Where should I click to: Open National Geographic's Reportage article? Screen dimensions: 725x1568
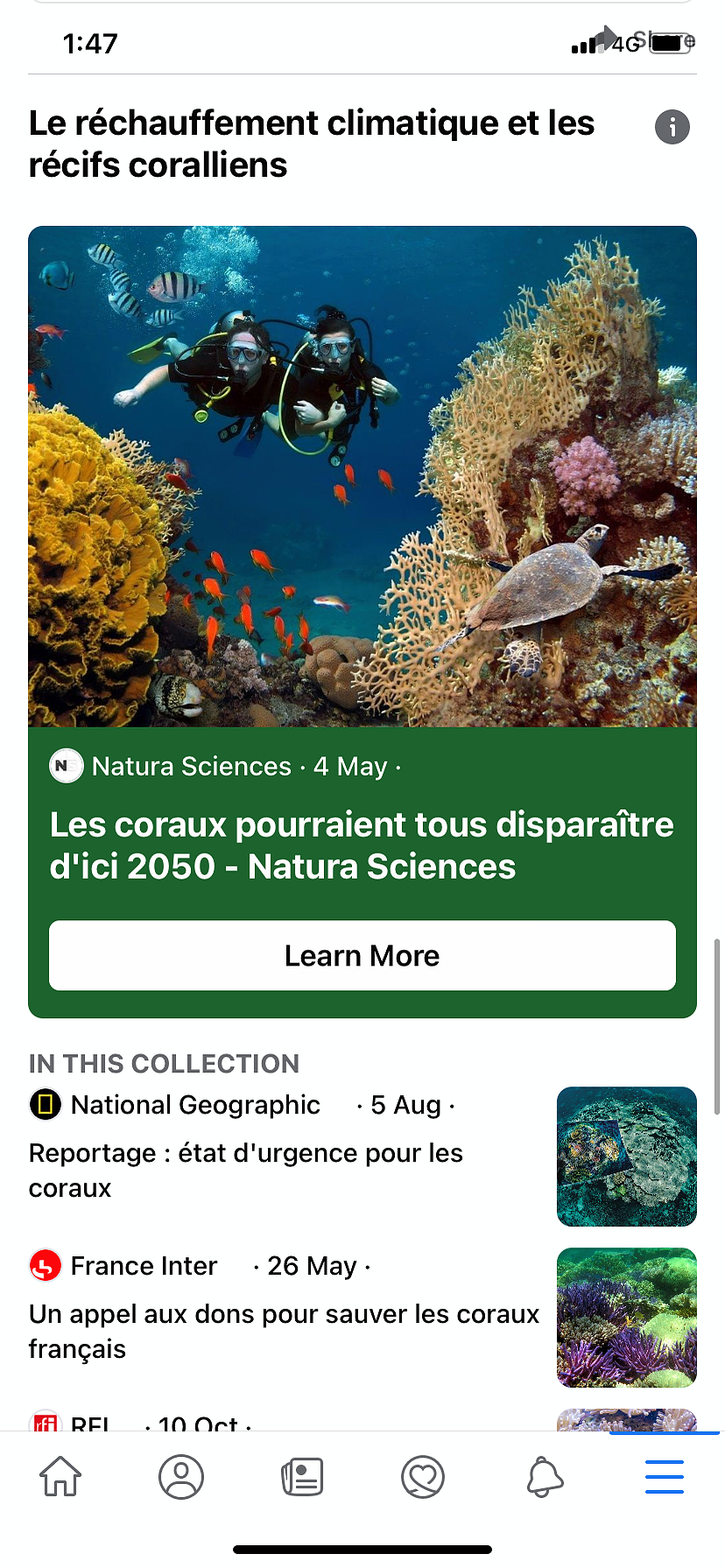pos(362,1156)
